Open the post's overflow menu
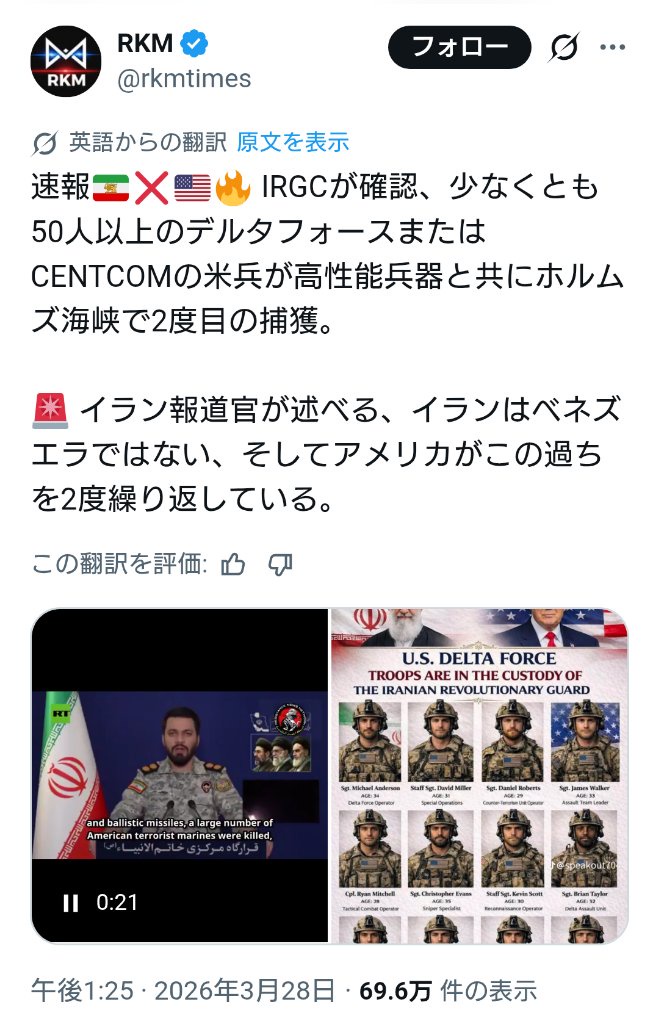Viewport: 659px width, 1024px height. pyautogui.click(x=612, y=47)
